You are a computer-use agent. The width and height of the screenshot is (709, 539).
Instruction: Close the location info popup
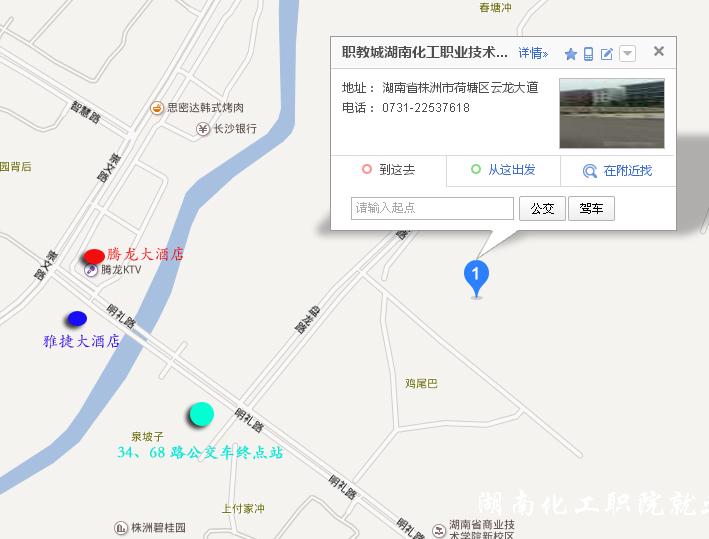point(659,52)
